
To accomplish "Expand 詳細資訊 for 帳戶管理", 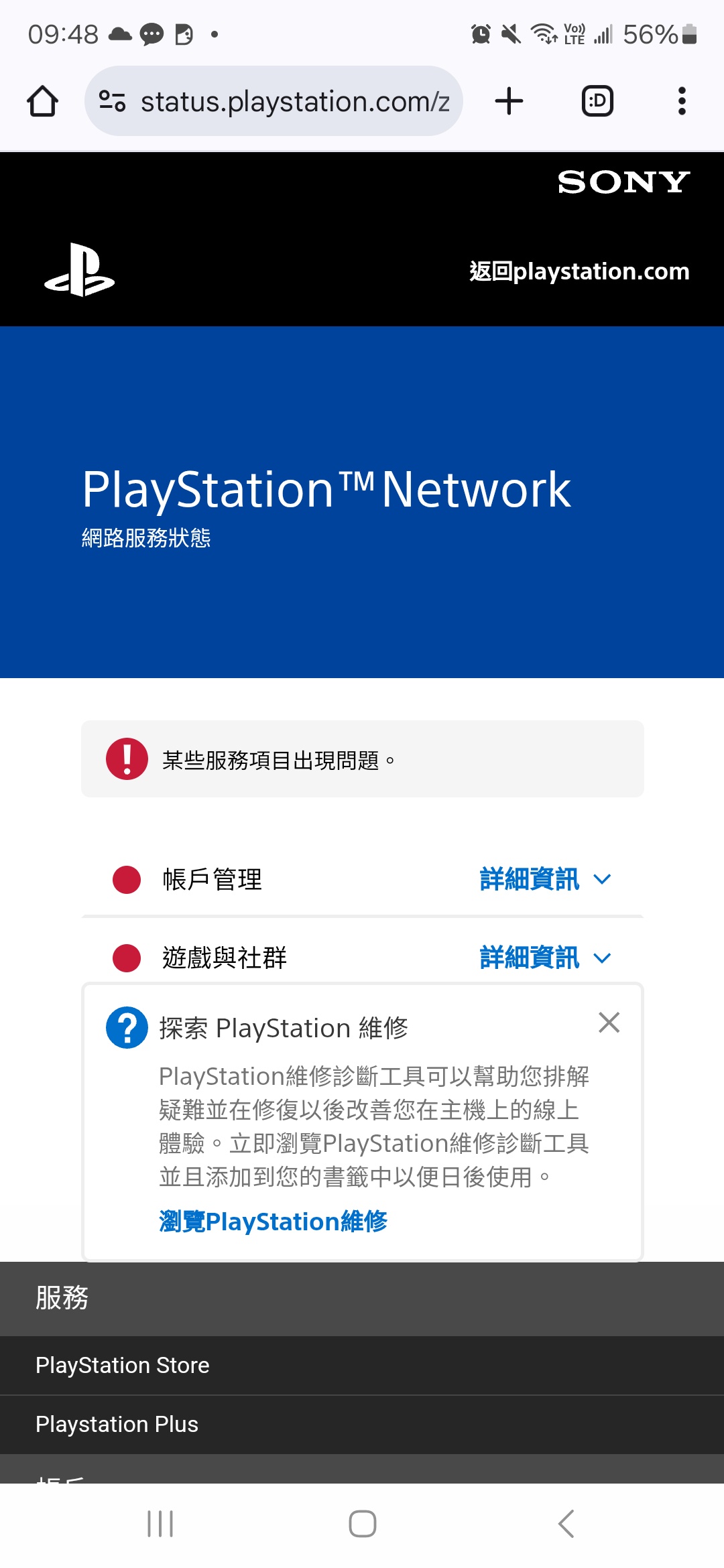I will [544, 879].
